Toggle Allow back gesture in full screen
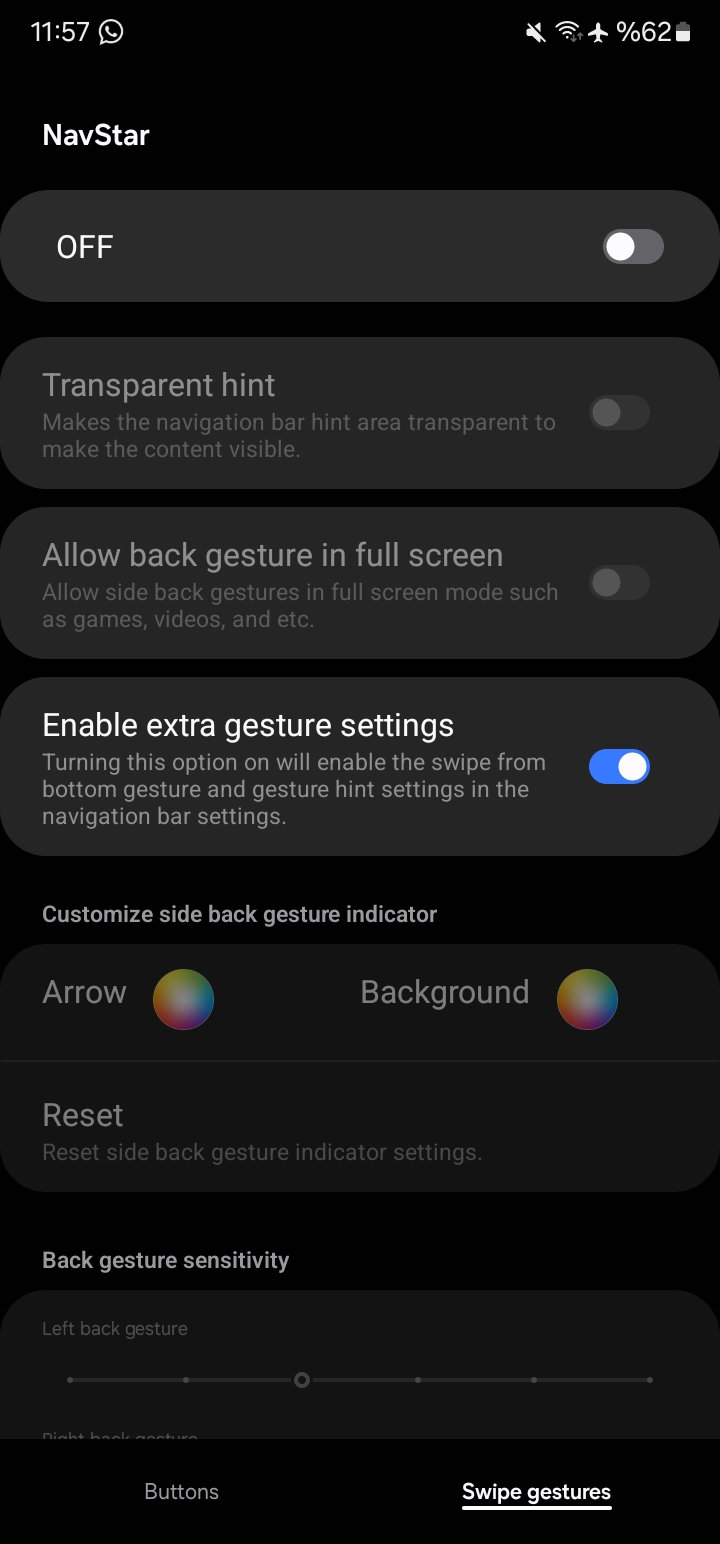This screenshot has width=720, height=1544. (619, 583)
